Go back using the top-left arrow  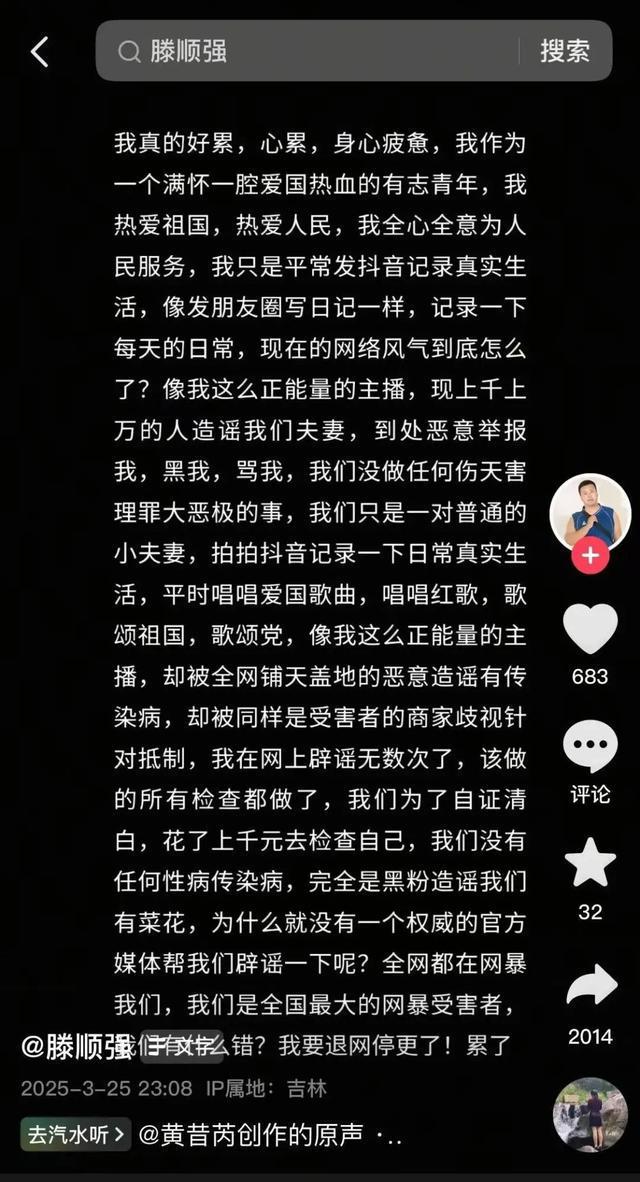point(39,51)
